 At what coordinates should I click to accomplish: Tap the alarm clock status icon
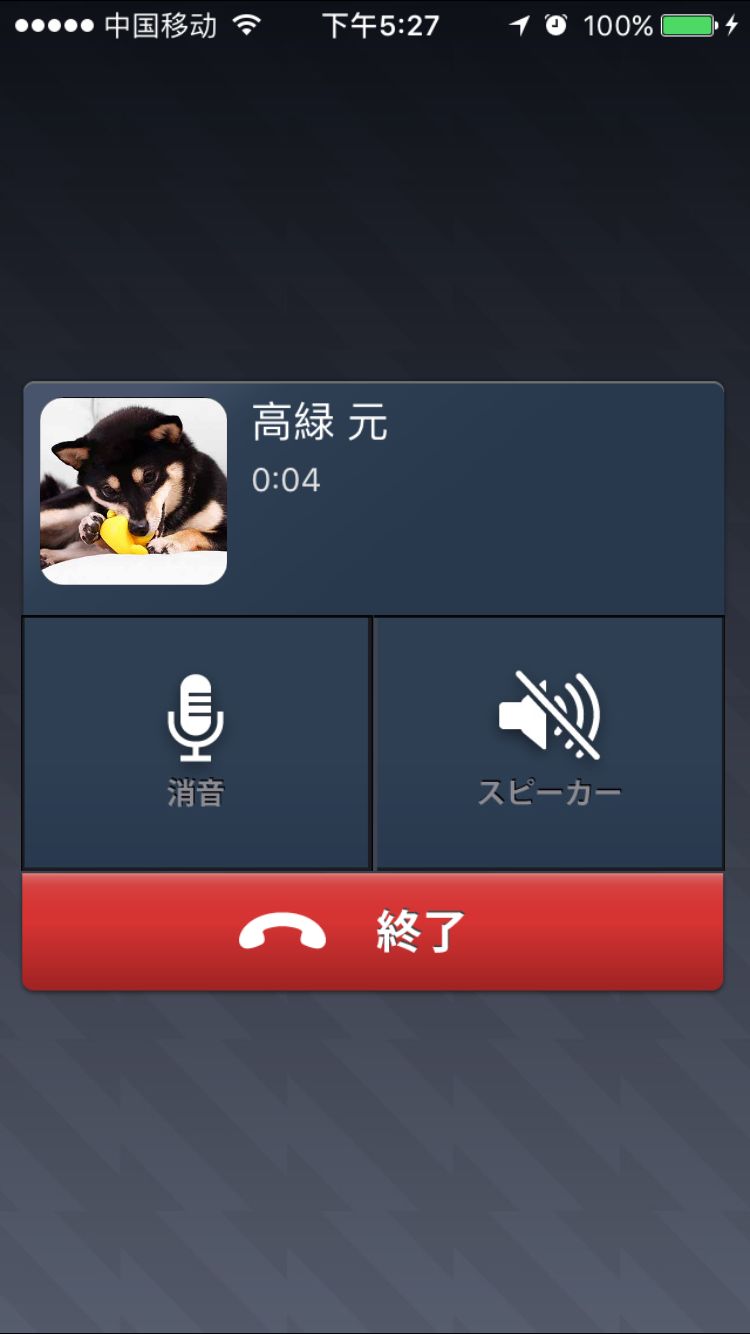[x=557, y=27]
